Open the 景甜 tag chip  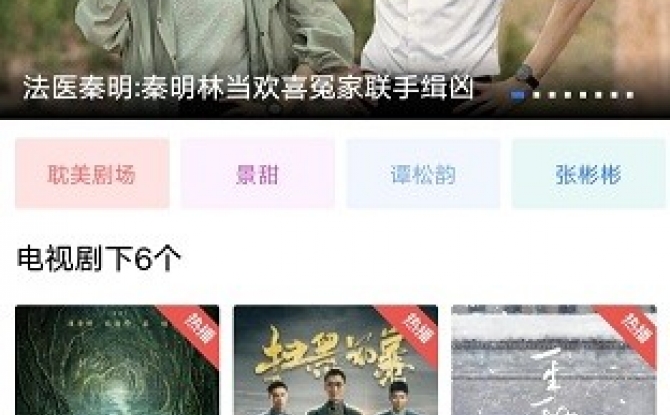(x=257, y=174)
